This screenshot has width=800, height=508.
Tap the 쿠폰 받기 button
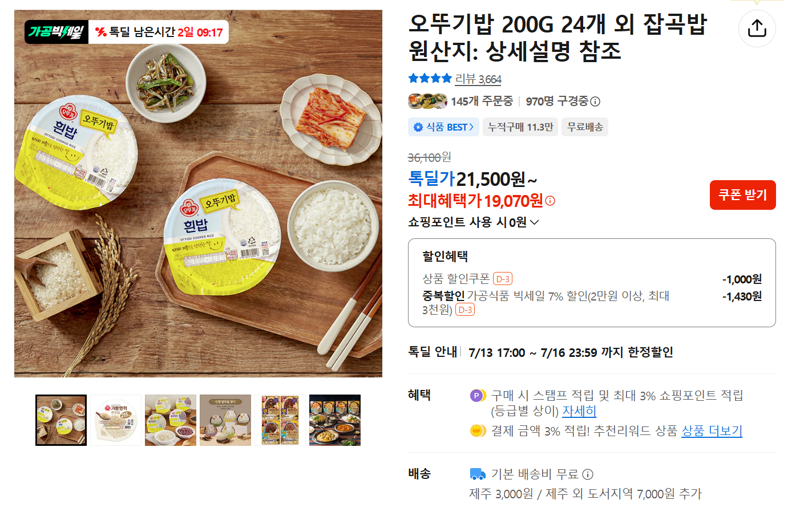pos(742,195)
